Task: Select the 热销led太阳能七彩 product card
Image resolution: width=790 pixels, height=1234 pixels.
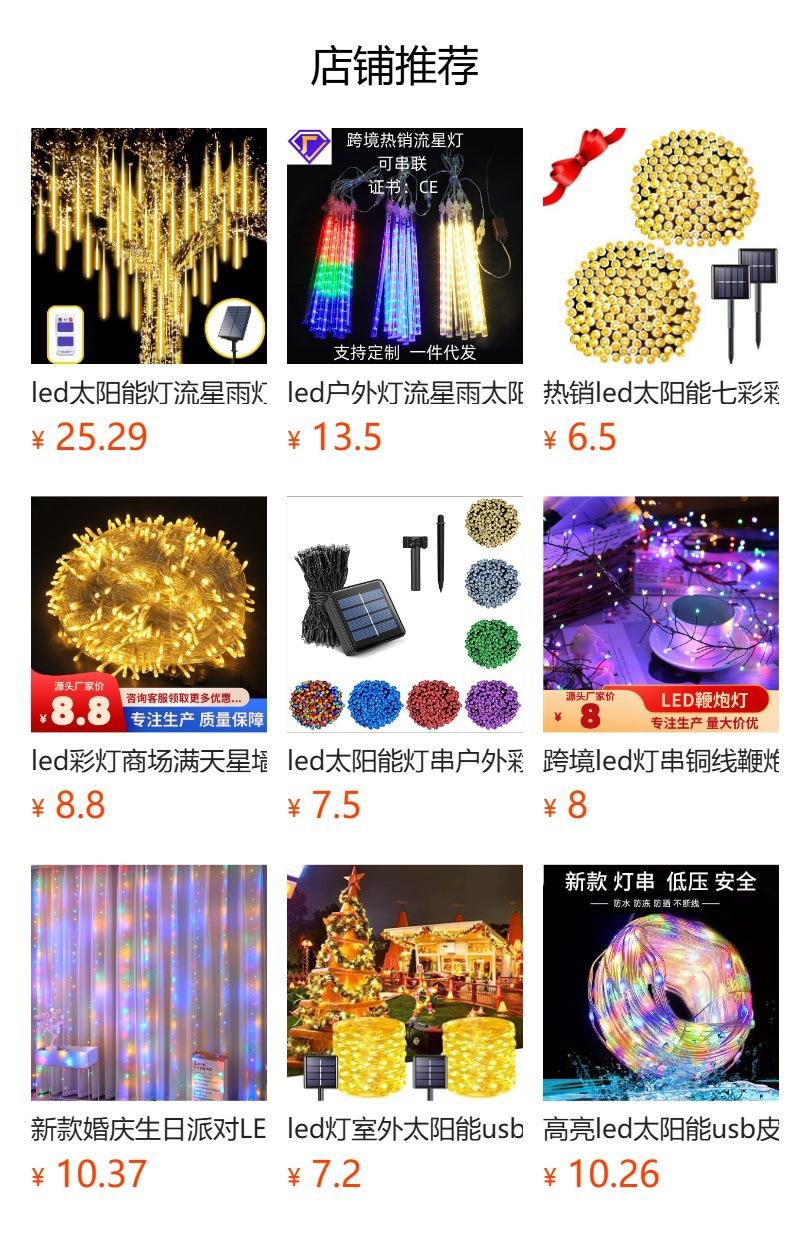Action: coord(661,246)
